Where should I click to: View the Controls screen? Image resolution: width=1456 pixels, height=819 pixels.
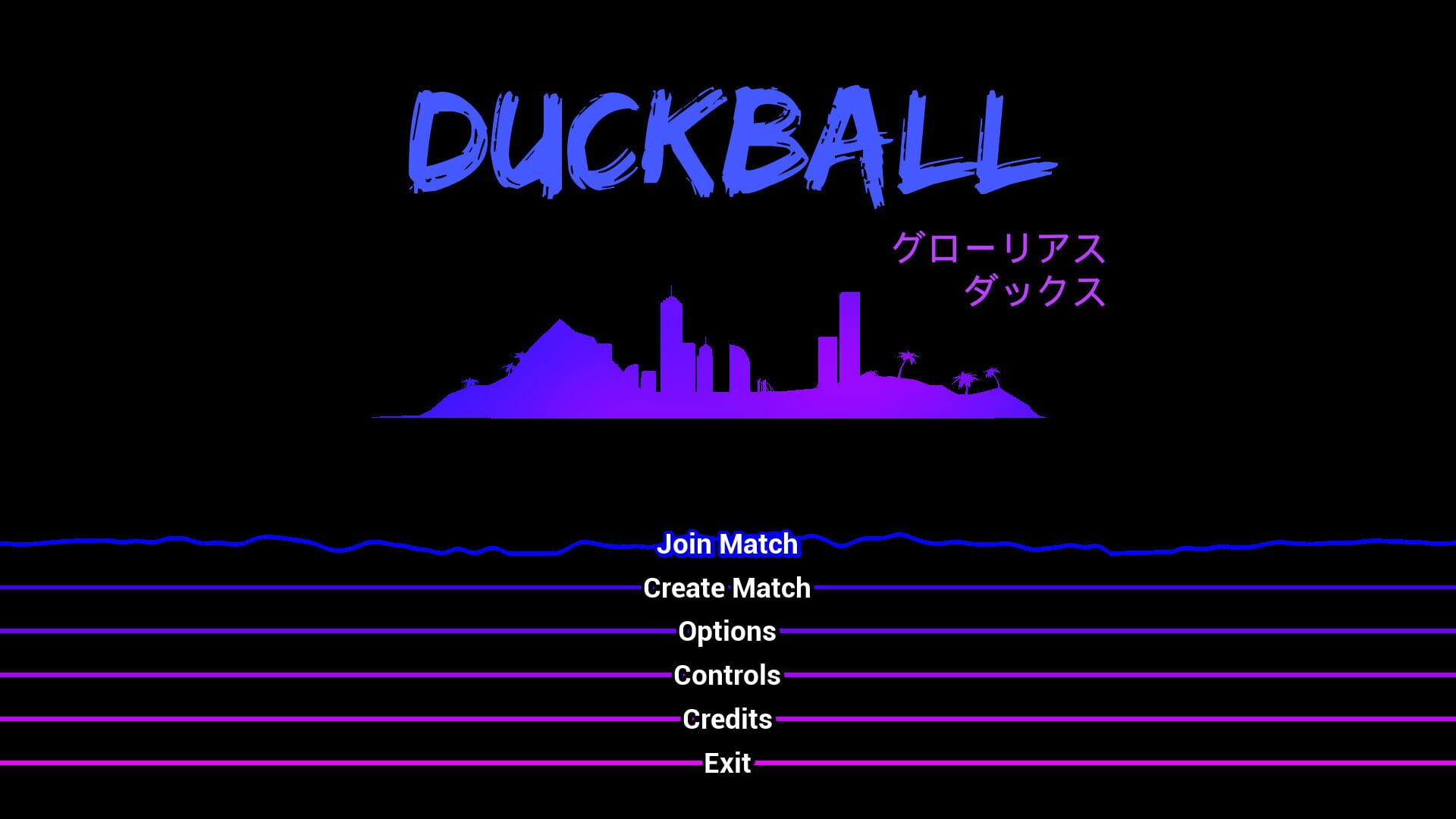tap(727, 675)
